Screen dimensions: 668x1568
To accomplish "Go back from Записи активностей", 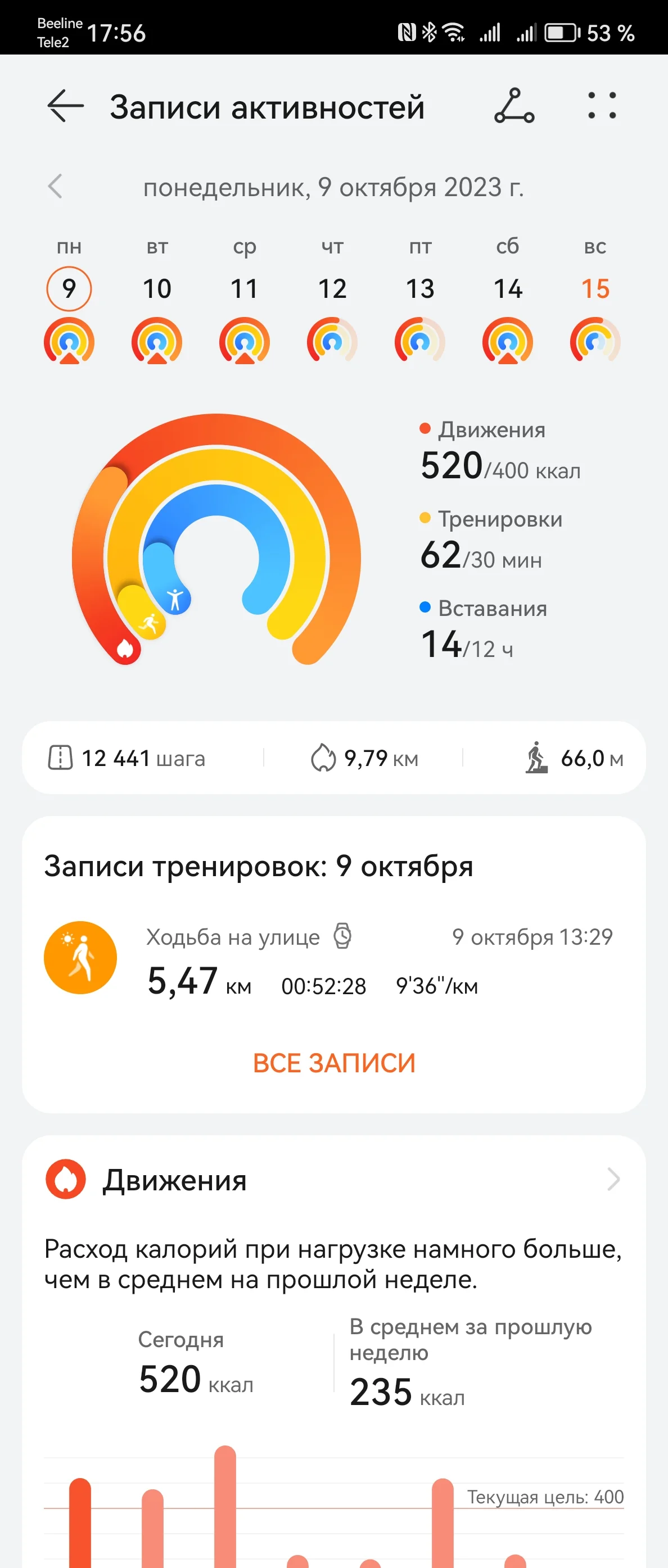I will (x=65, y=106).
